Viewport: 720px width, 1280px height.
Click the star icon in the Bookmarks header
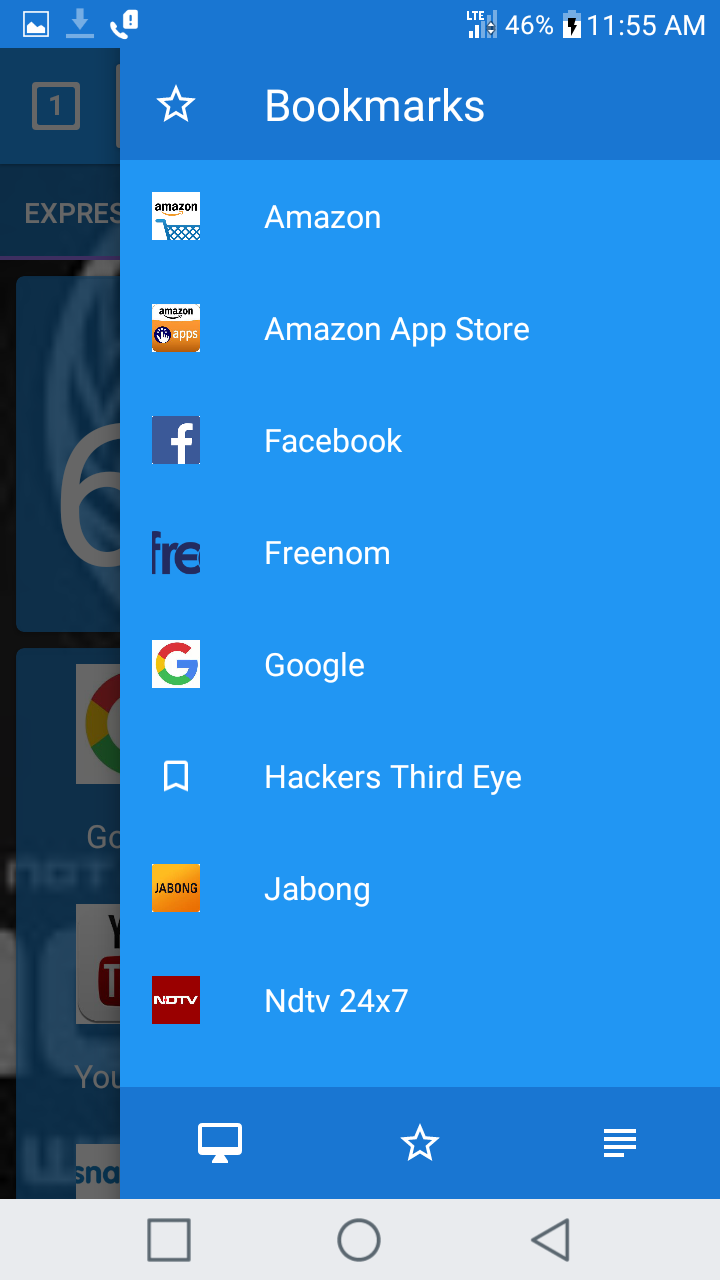[x=175, y=105]
